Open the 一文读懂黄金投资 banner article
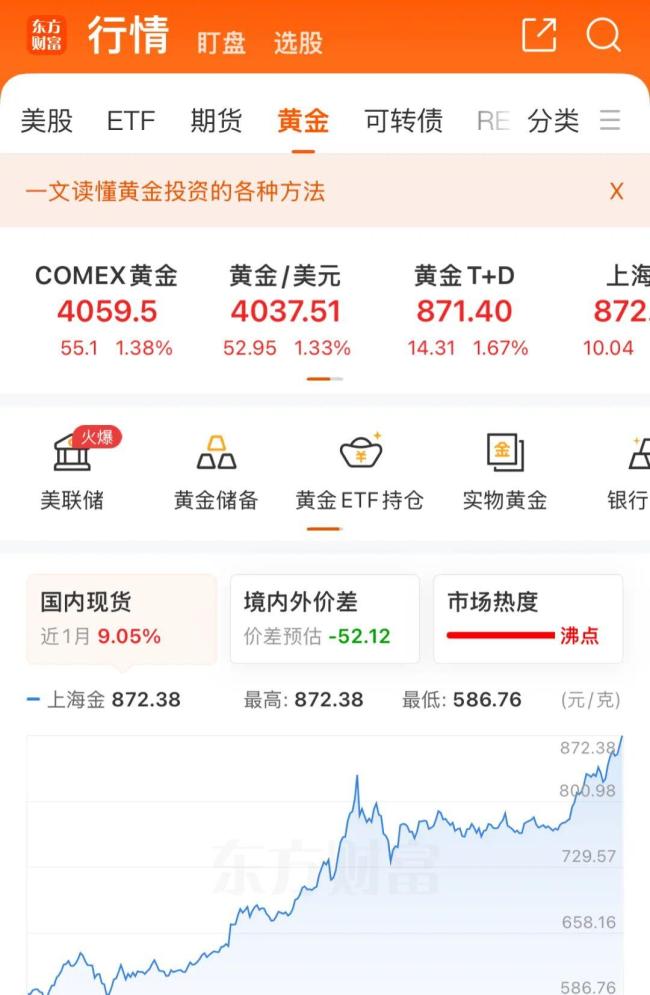 (x=175, y=191)
